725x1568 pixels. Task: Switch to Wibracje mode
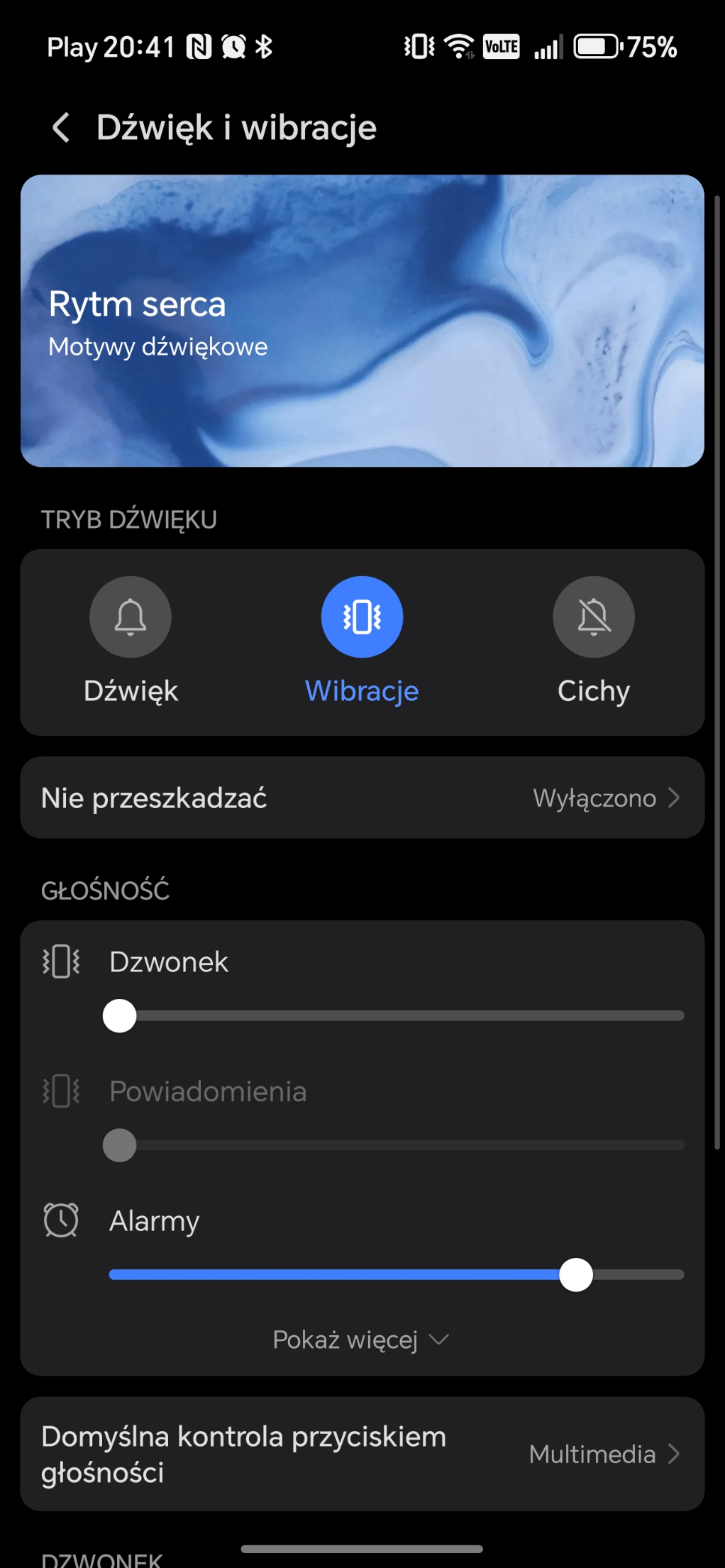click(362, 617)
